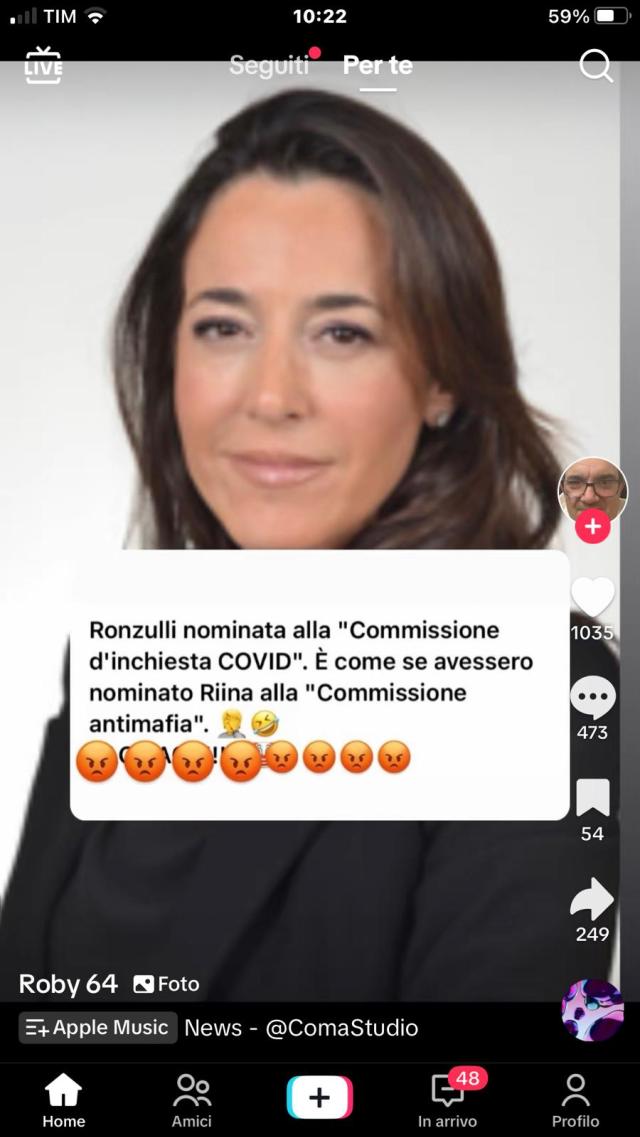Open the News - @ComaStudio sound

[301, 1028]
